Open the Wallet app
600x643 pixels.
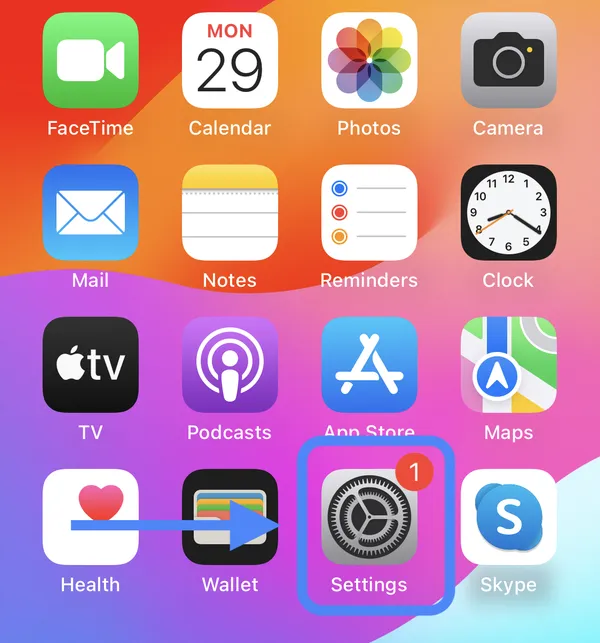(x=230, y=518)
